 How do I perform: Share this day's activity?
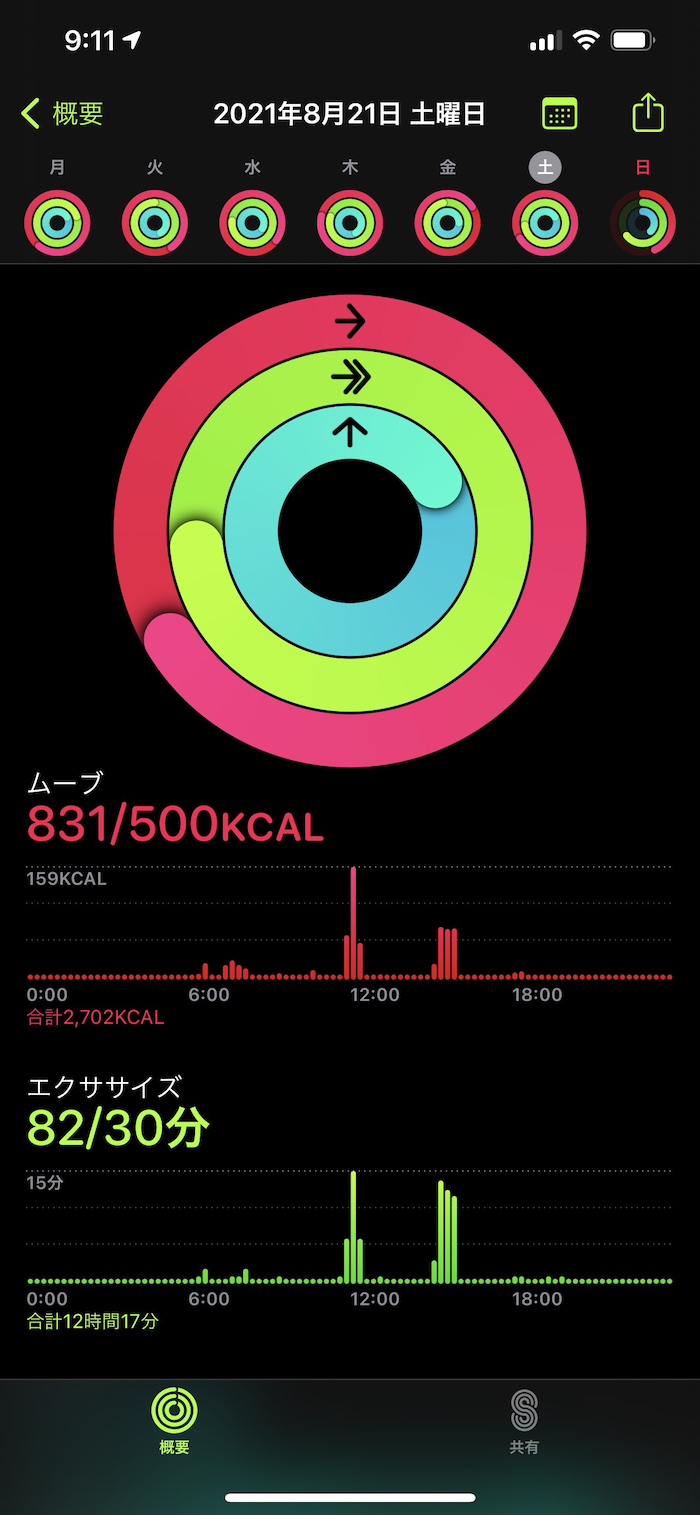pyautogui.click(x=648, y=113)
